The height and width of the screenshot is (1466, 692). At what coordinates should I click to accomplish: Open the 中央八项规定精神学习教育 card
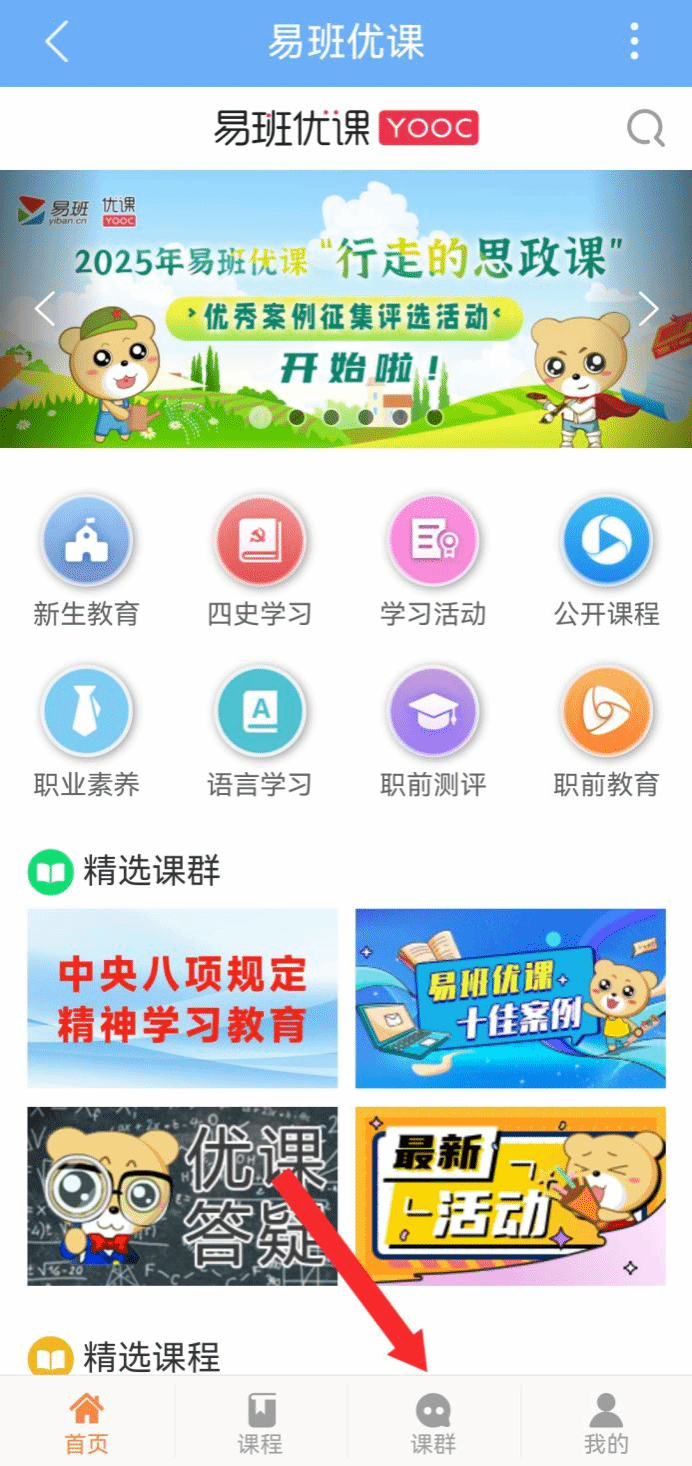click(x=182, y=998)
